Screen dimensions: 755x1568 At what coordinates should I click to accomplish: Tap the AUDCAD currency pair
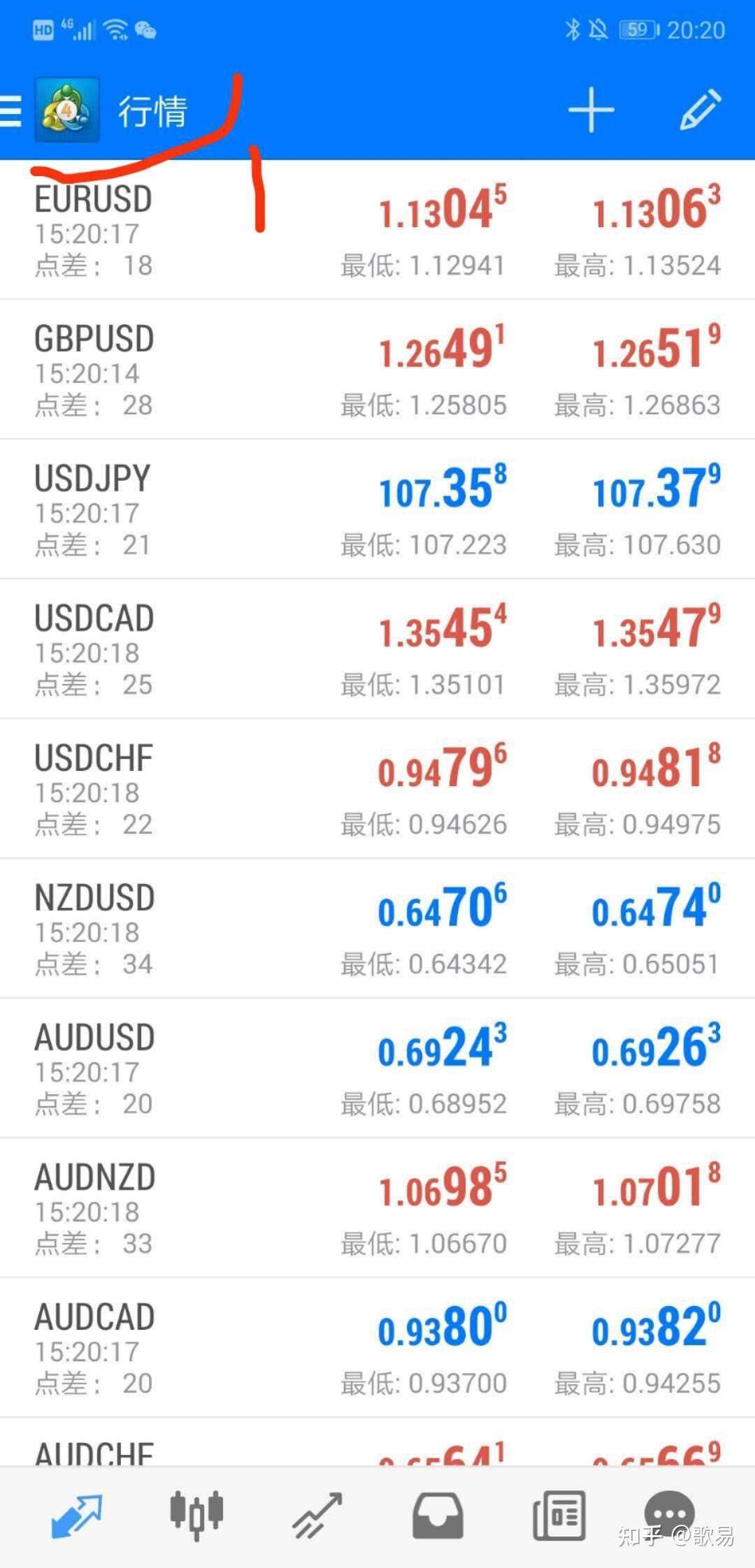pos(377,1349)
